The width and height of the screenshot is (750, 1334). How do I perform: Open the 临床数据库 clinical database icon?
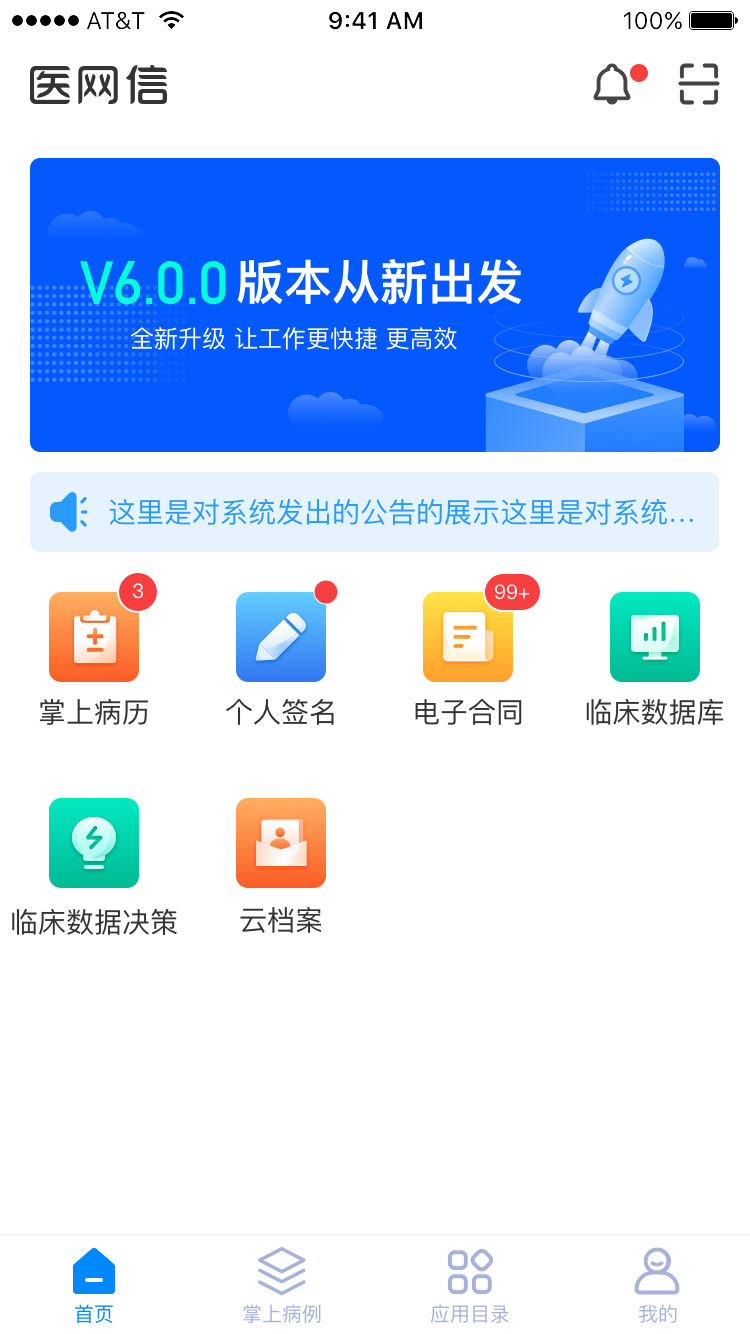[x=655, y=636]
